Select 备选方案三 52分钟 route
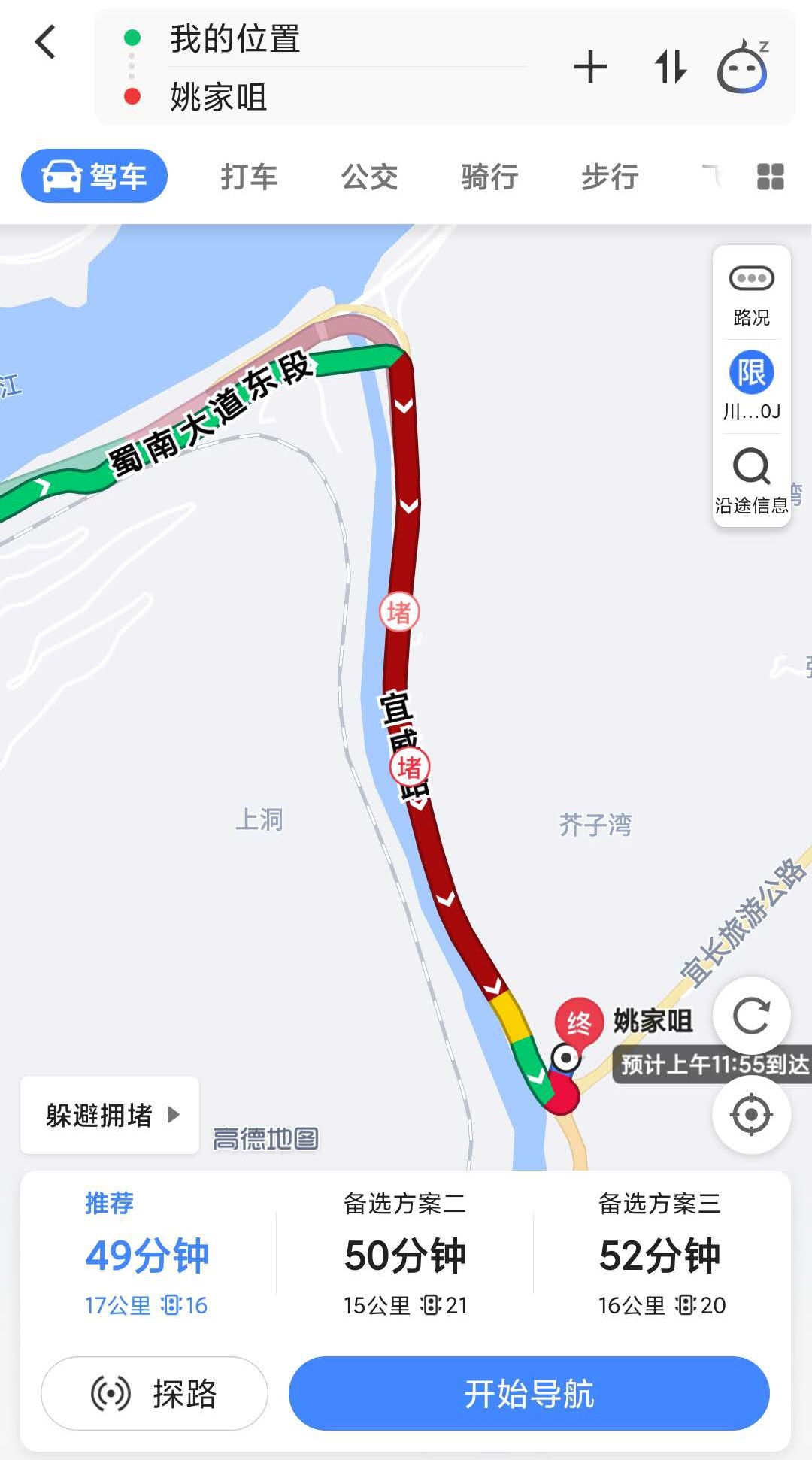 pyautogui.click(x=661, y=1254)
